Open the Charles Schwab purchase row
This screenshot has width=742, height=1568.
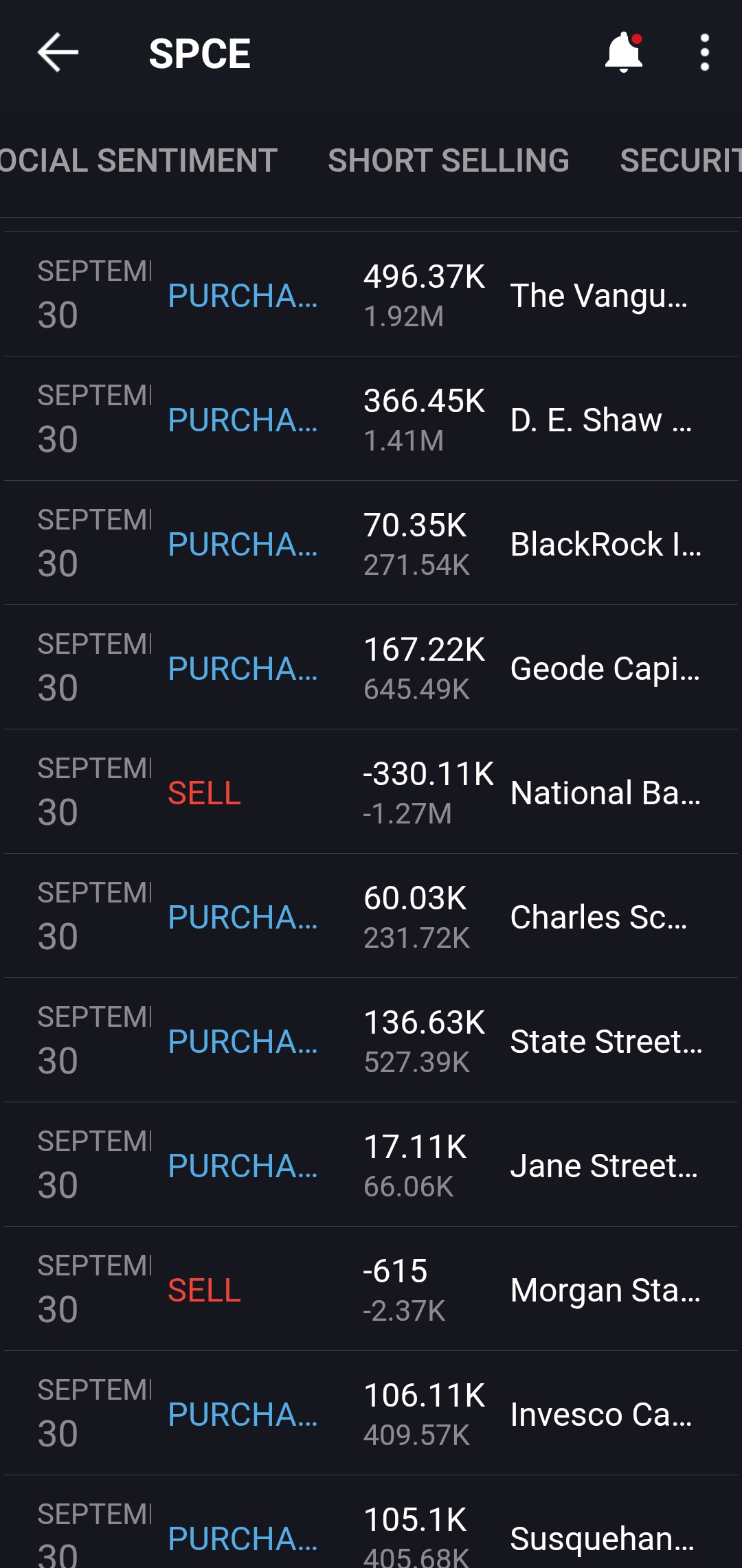tap(371, 916)
